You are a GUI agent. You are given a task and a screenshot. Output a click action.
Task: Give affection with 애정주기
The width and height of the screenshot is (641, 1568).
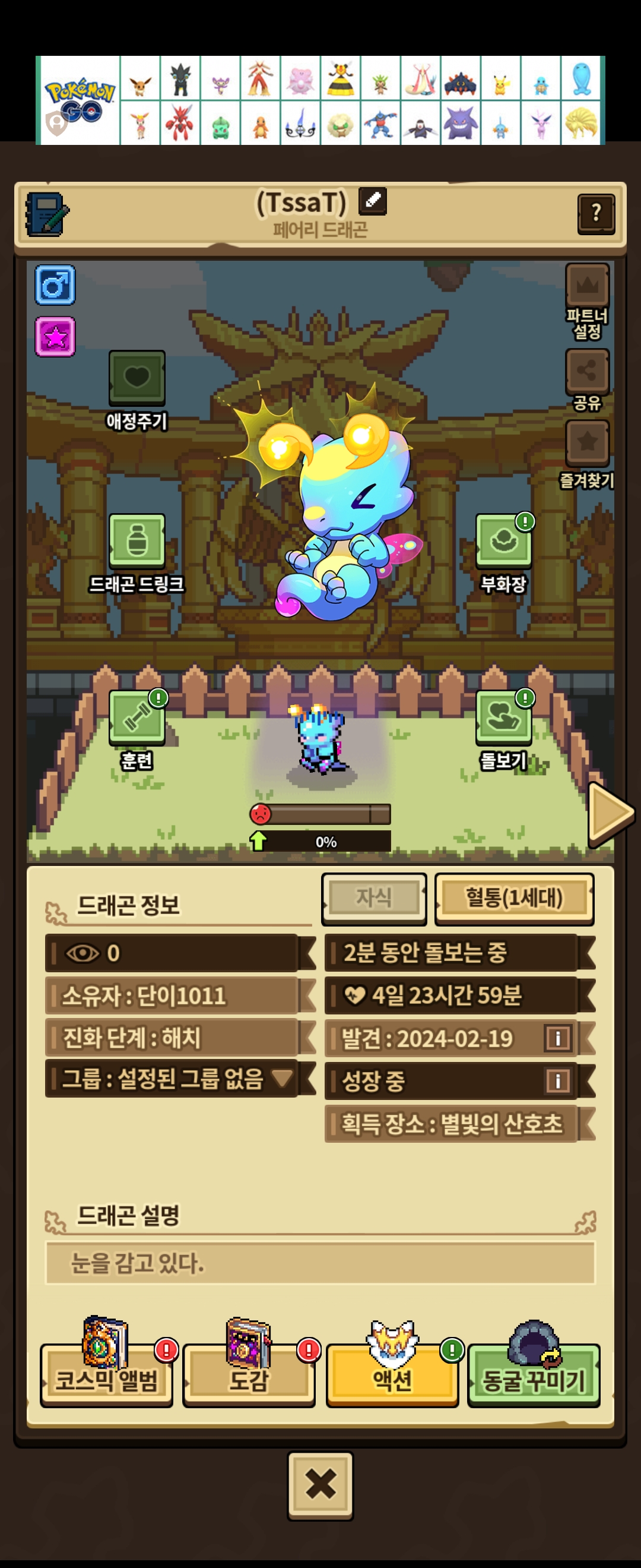(x=137, y=377)
